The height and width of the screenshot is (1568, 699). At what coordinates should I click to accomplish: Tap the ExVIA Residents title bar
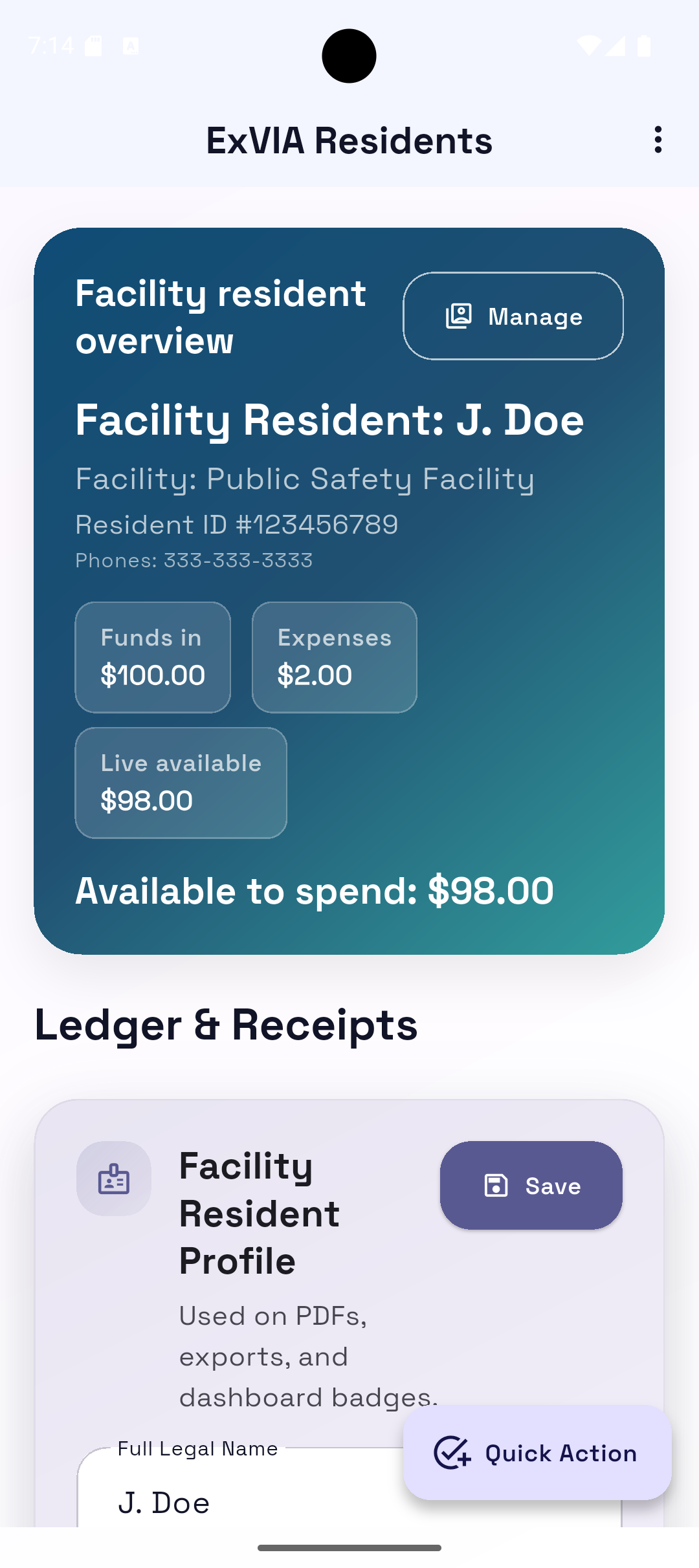[x=349, y=139]
